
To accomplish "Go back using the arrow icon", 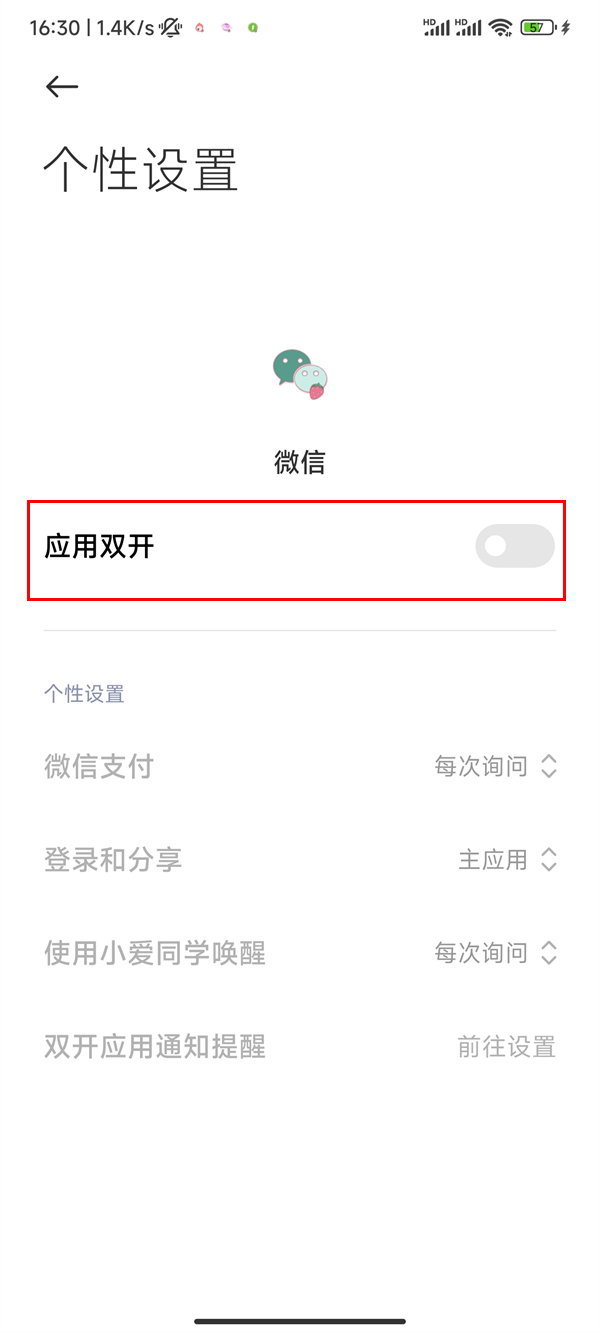I will coord(62,87).
